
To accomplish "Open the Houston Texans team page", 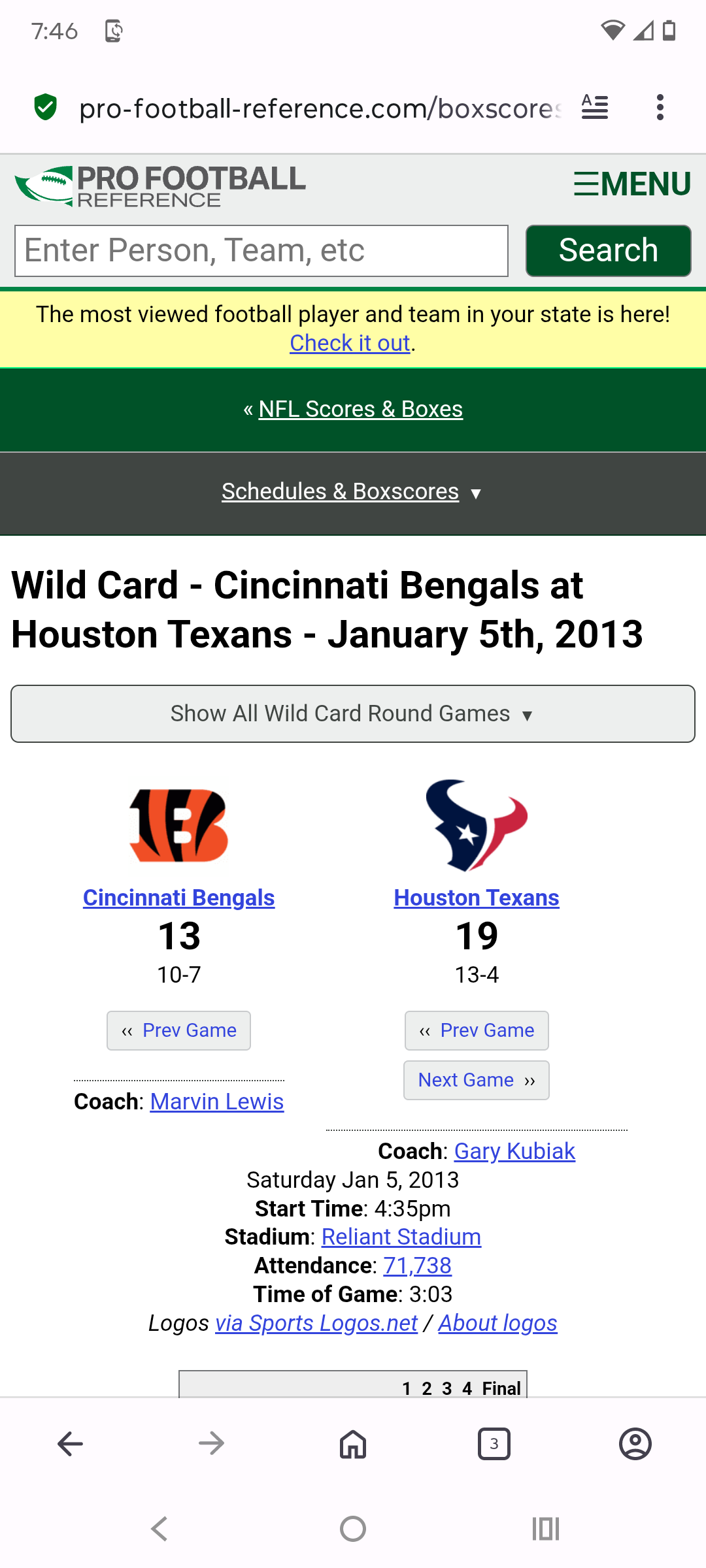I will [477, 898].
